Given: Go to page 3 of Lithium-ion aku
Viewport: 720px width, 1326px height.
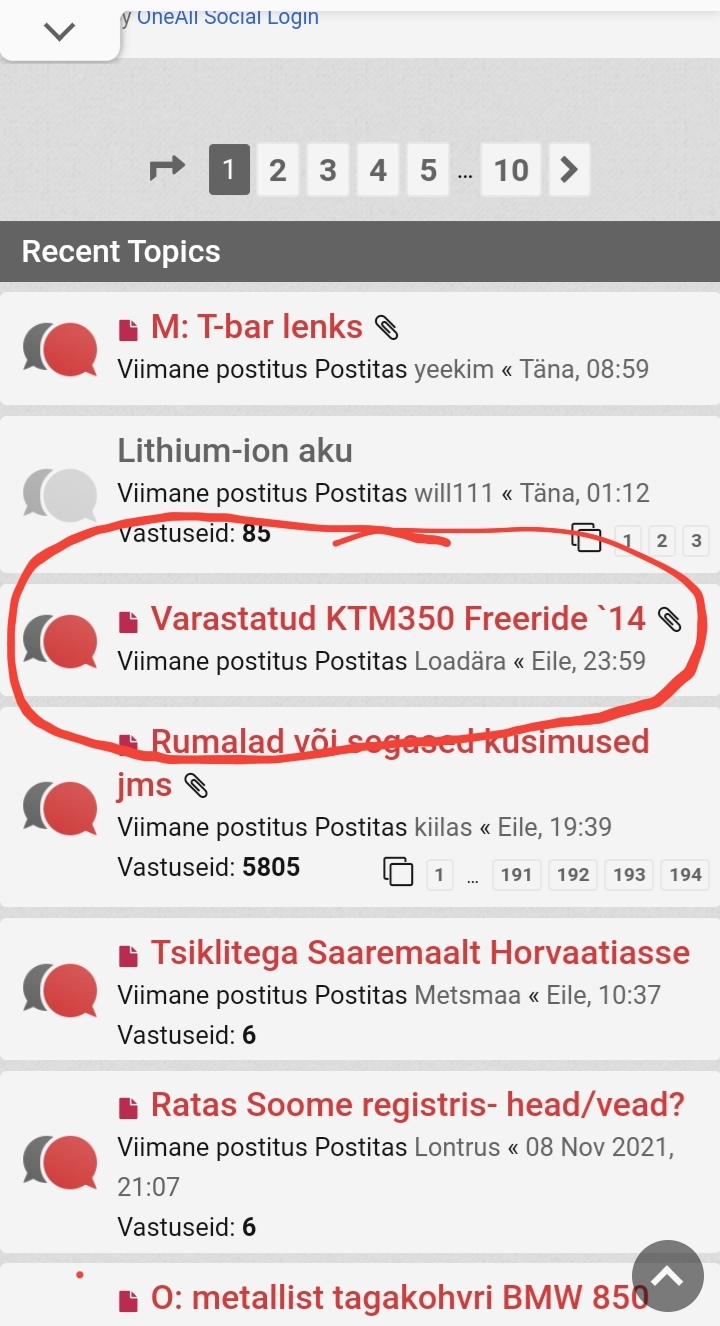Looking at the screenshot, I should pyautogui.click(x=696, y=541).
